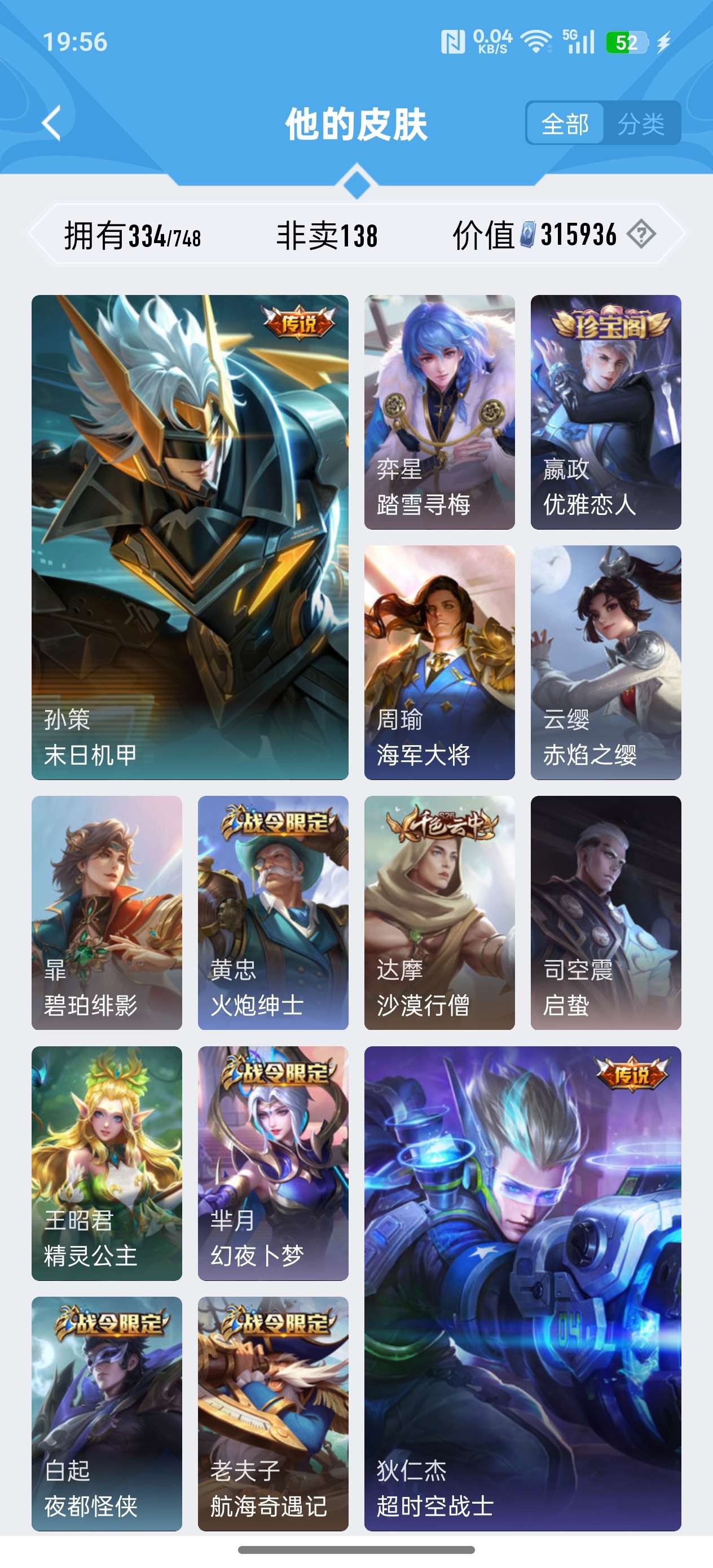This screenshot has height=1568, width=713.
Task: Select the 全部 tab
Action: (565, 124)
